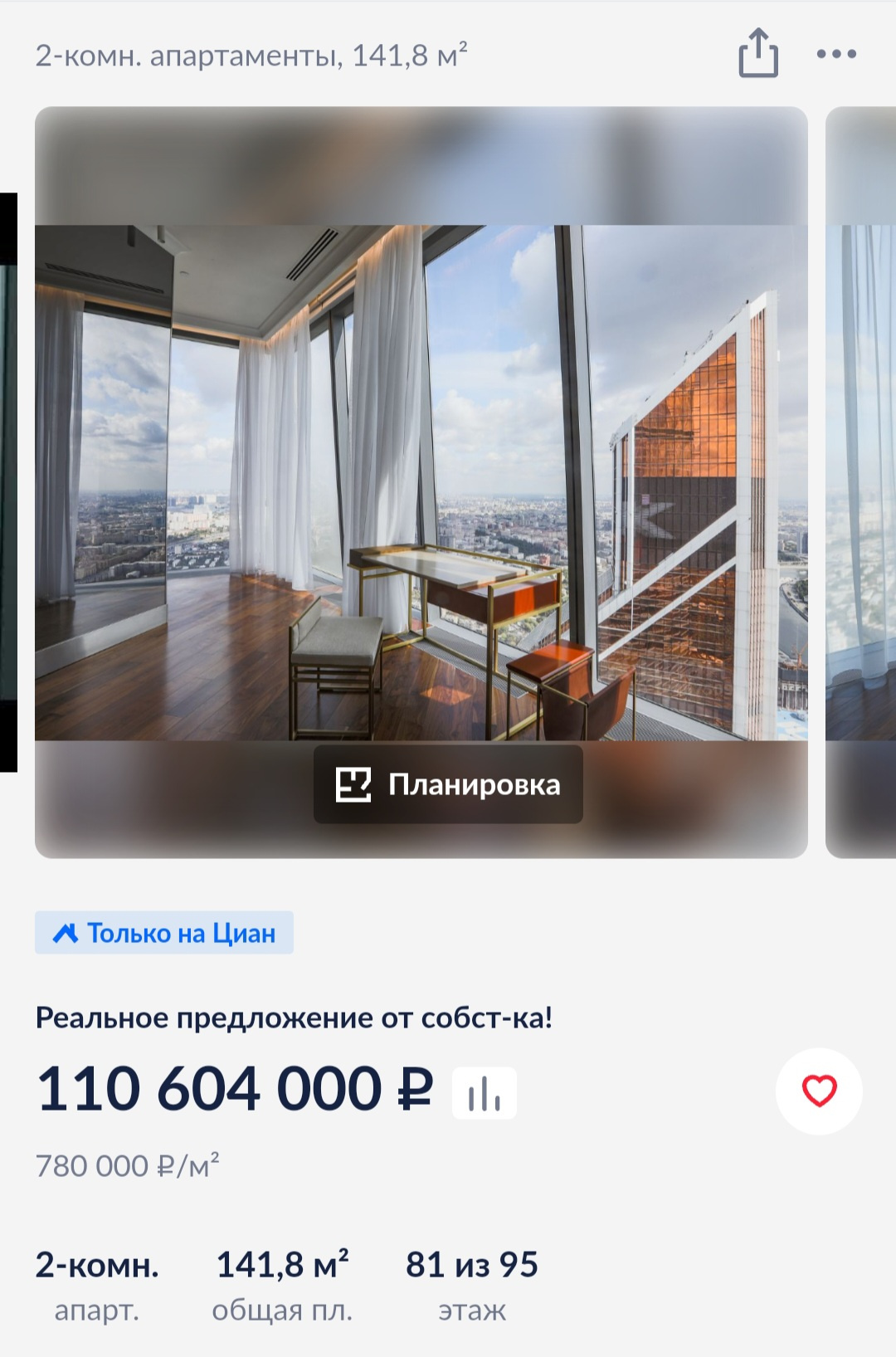
Task: Open the Планировка floor plan
Action: pyautogui.click(x=448, y=784)
